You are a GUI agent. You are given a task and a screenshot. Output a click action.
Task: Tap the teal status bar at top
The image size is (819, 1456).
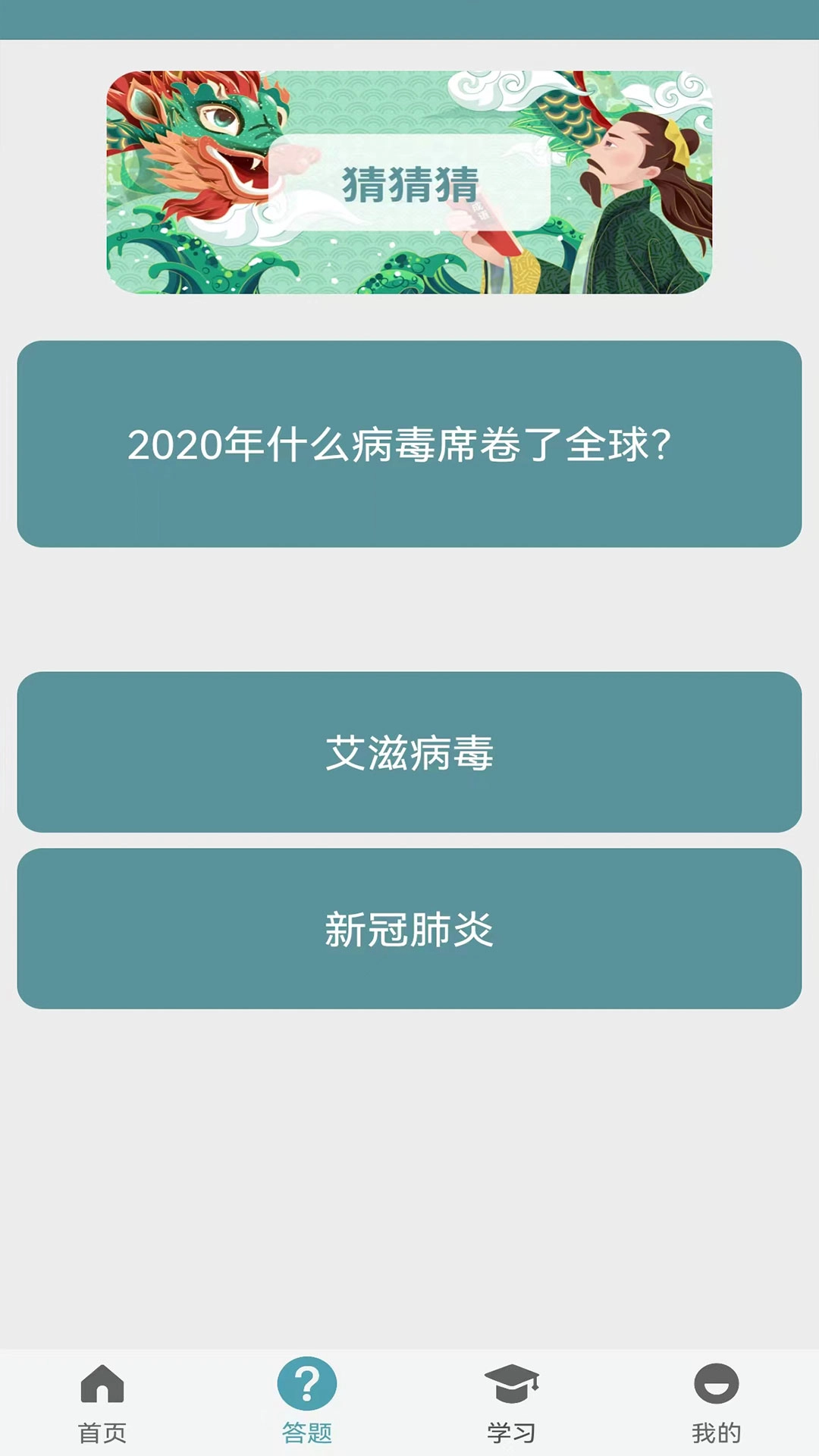click(x=409, y=19)
